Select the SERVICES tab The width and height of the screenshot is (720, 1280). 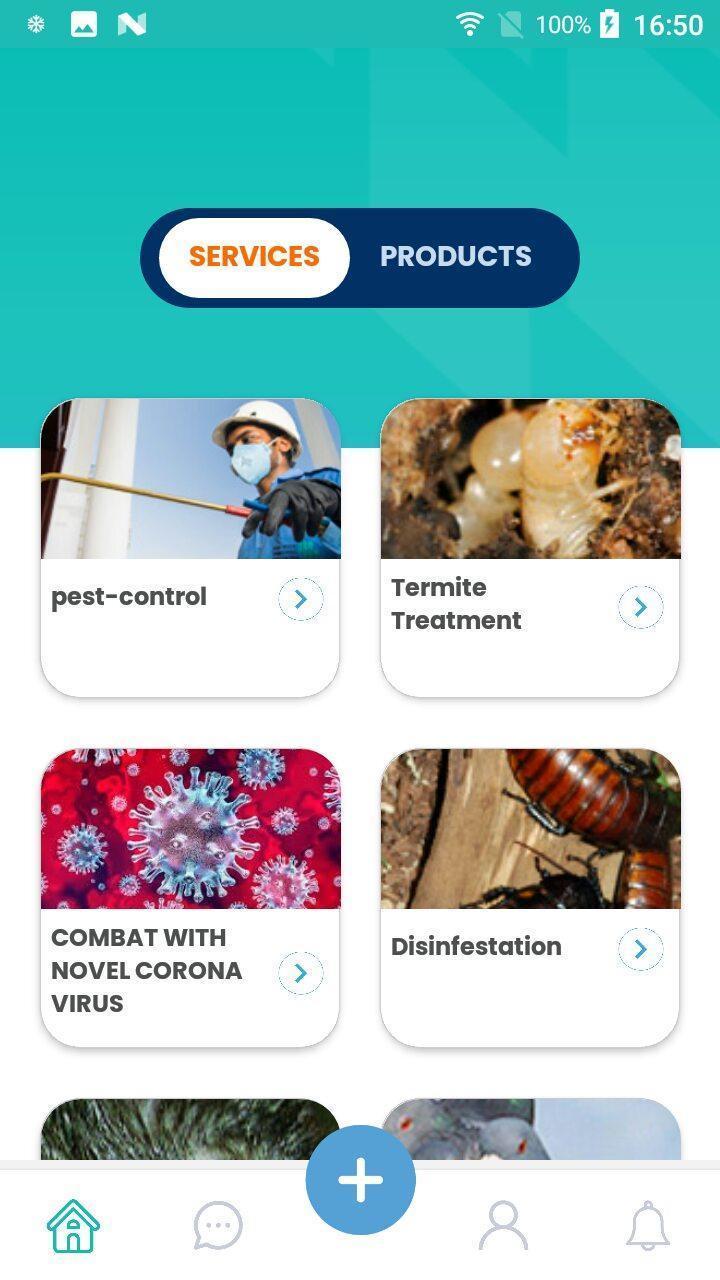click(254, 257)
